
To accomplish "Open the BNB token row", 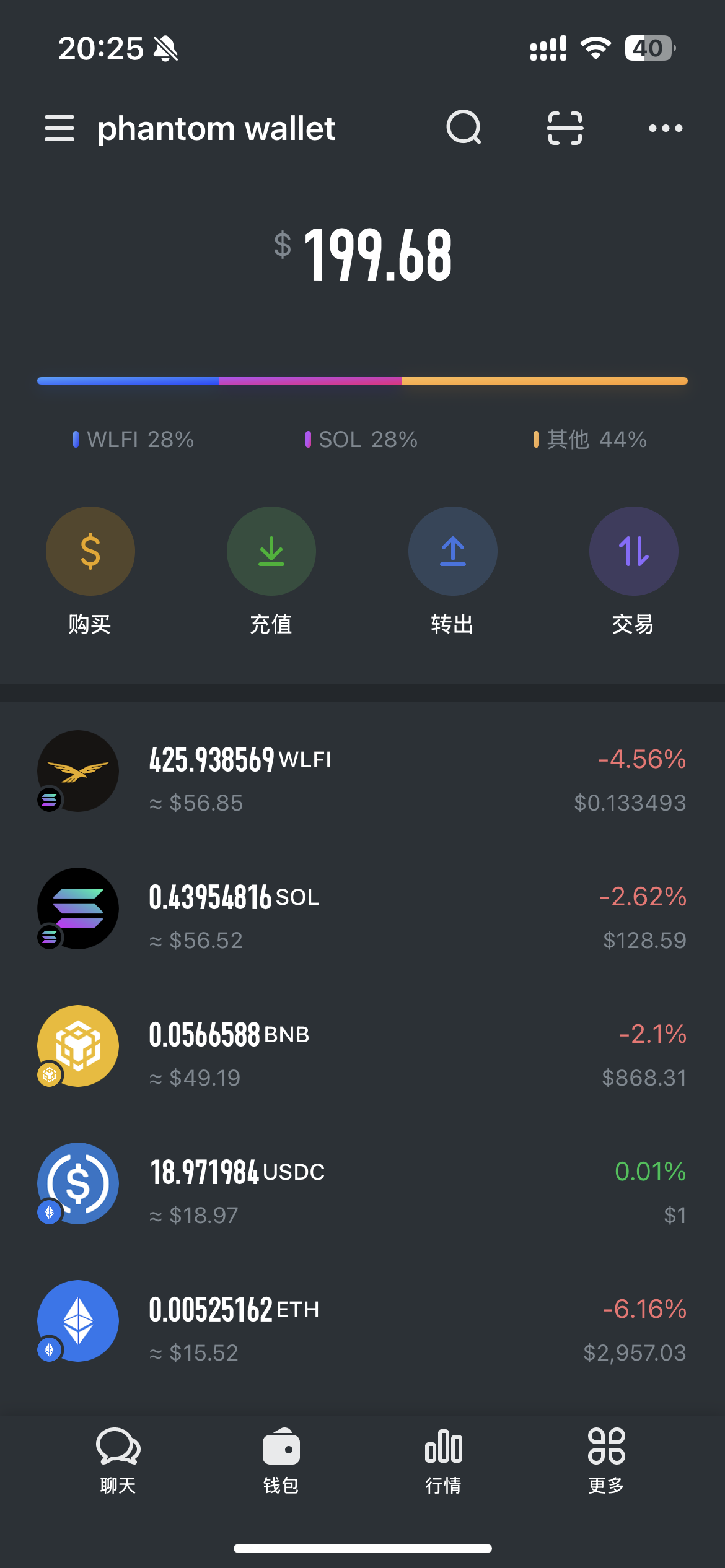I will tap(362, 1047).
